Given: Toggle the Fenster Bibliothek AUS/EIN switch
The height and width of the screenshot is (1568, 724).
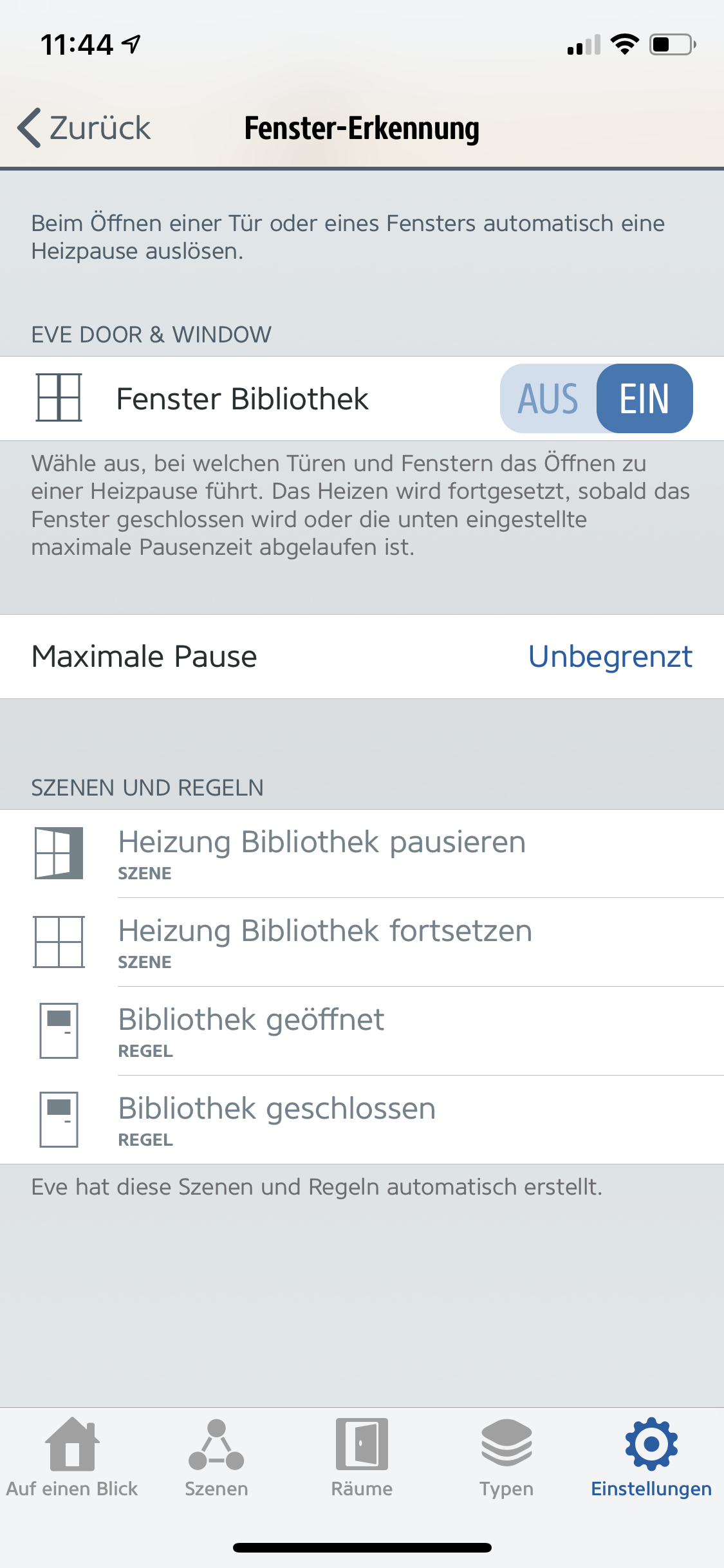Looking at the screenshot, I should click(x=596, y=398).
